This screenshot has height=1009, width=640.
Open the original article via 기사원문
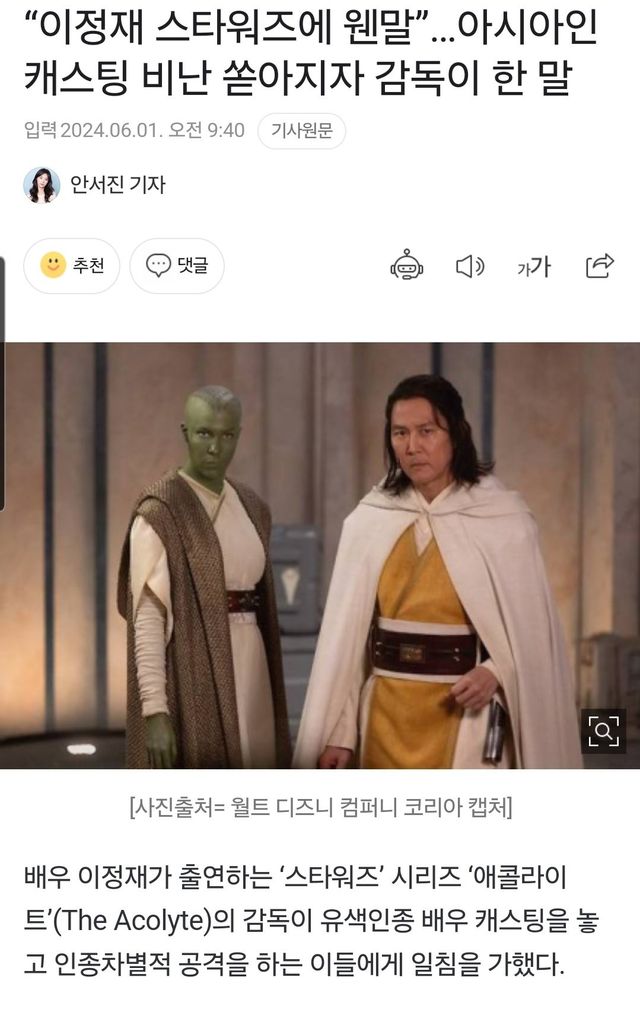tap(301, 131)
